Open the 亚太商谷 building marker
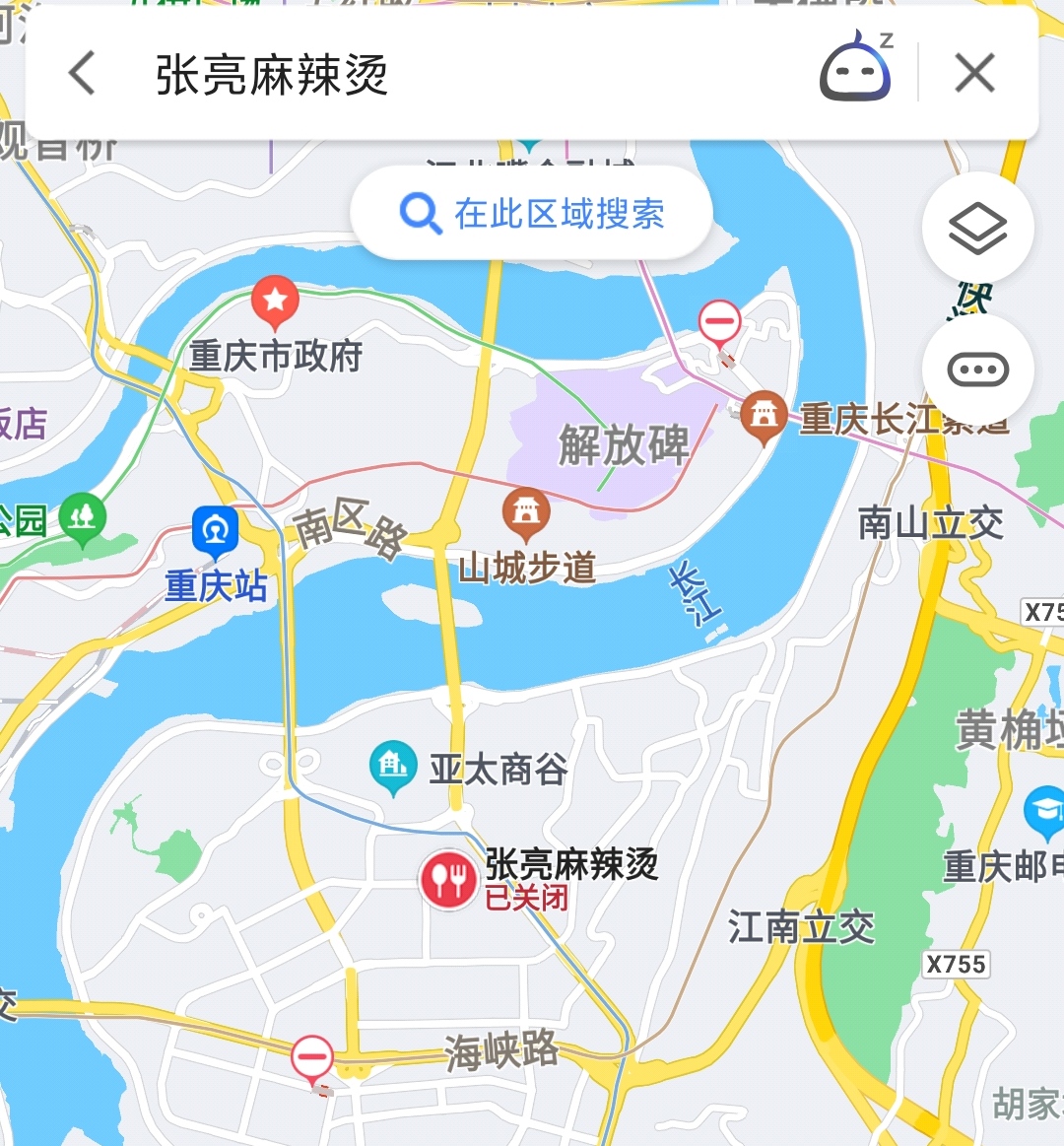The width and height of the screenshot is (1064, 1146). pos(393,766)
